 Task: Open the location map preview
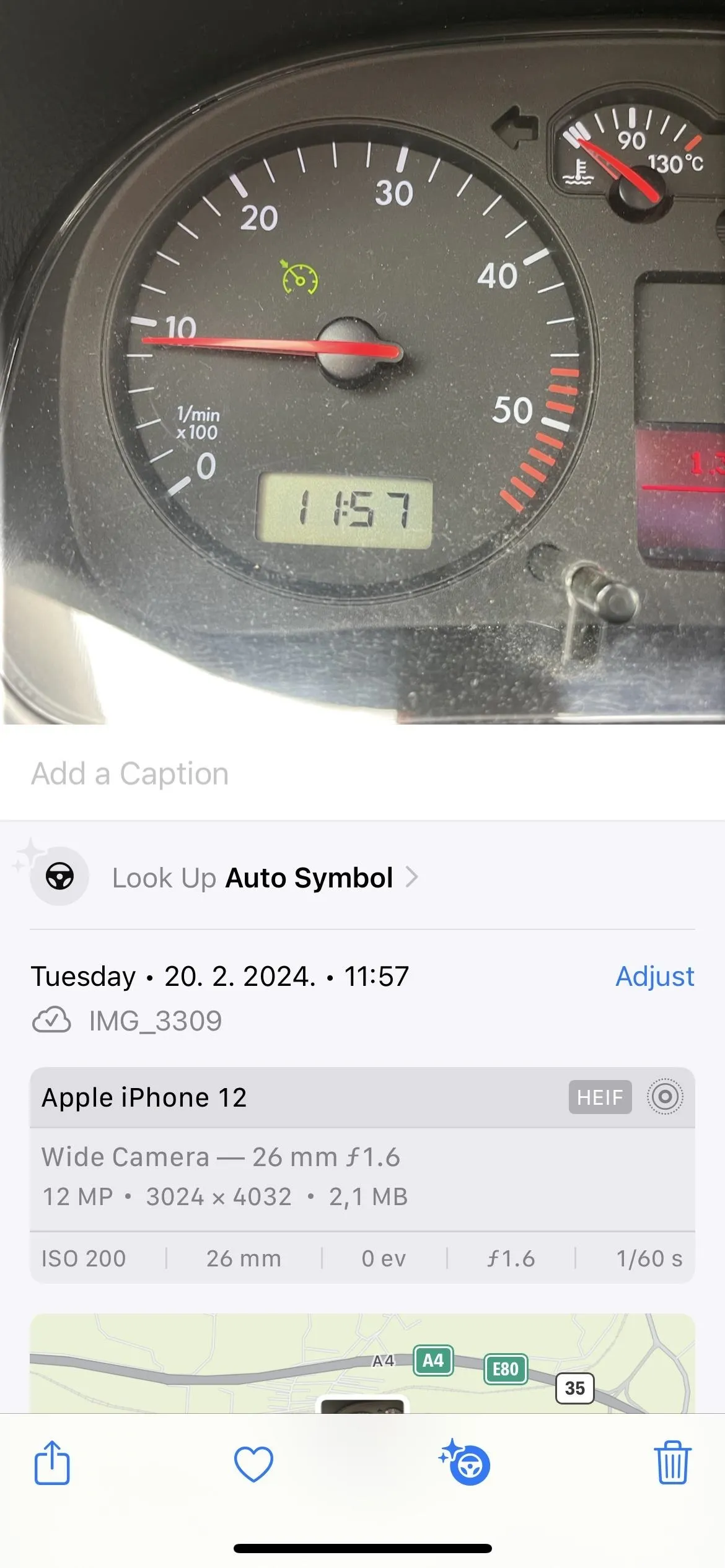[x=362, y=1364]
